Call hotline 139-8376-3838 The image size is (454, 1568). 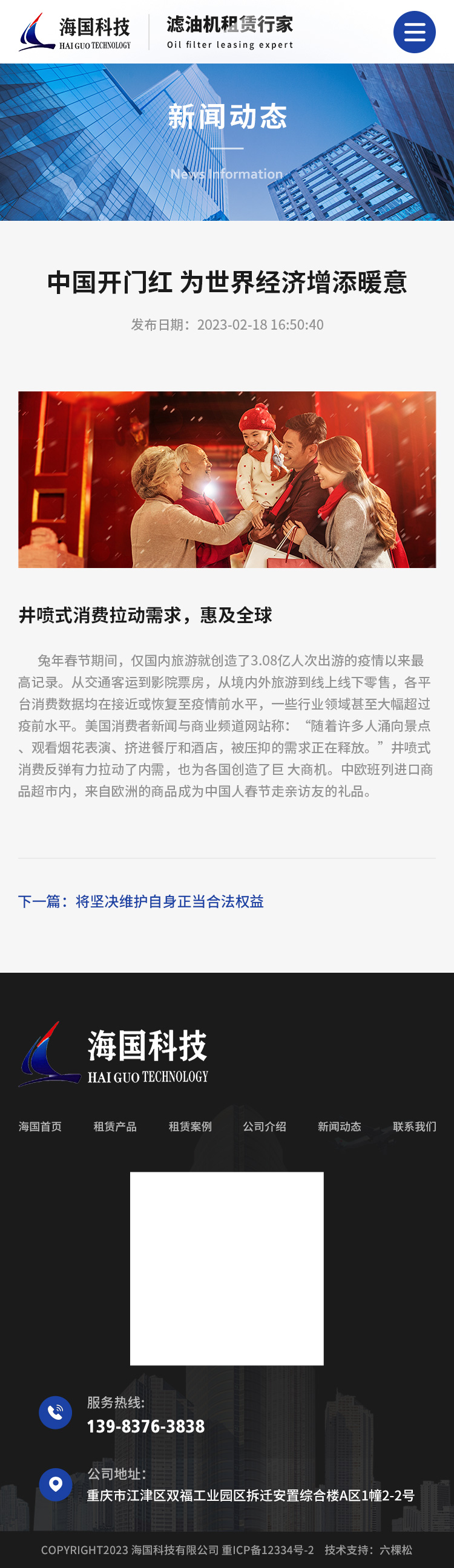[146, 1426]
